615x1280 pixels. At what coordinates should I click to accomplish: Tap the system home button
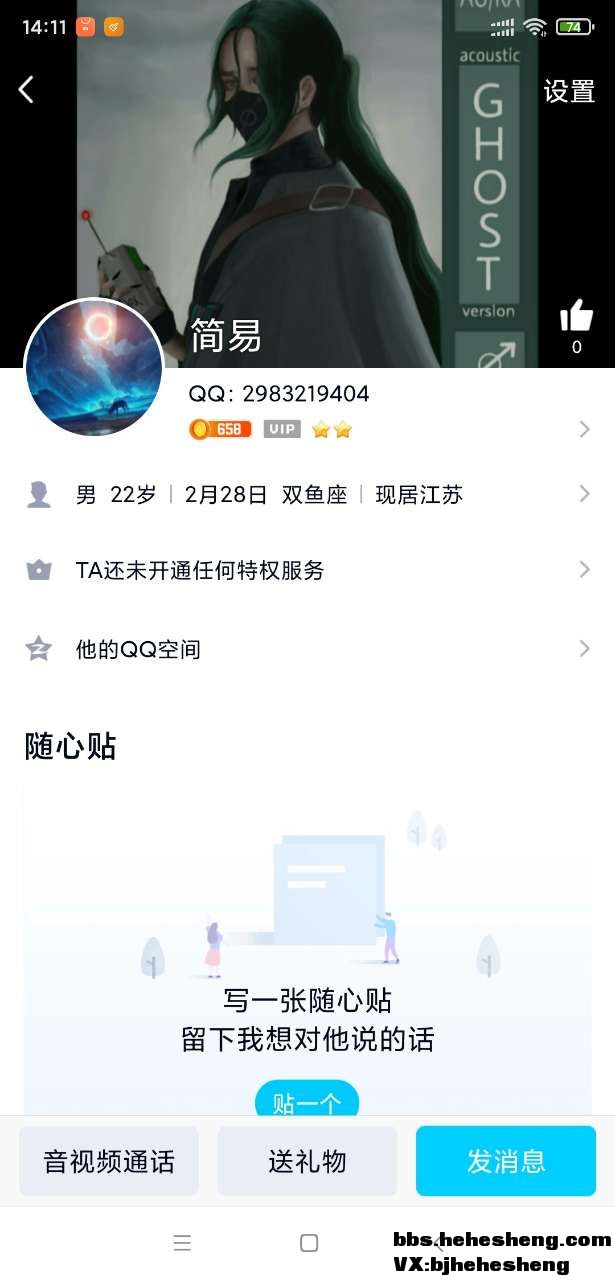tap(309, 1243)
